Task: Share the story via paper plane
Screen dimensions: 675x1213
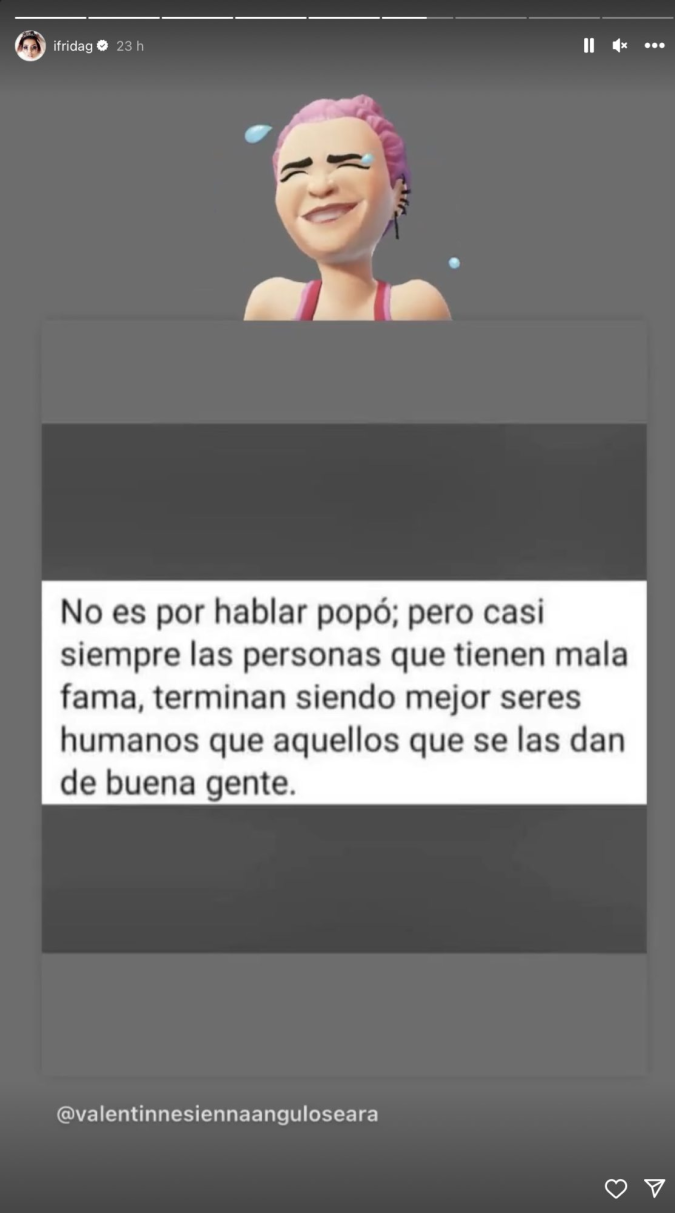Action: (x=654, y=1188)
